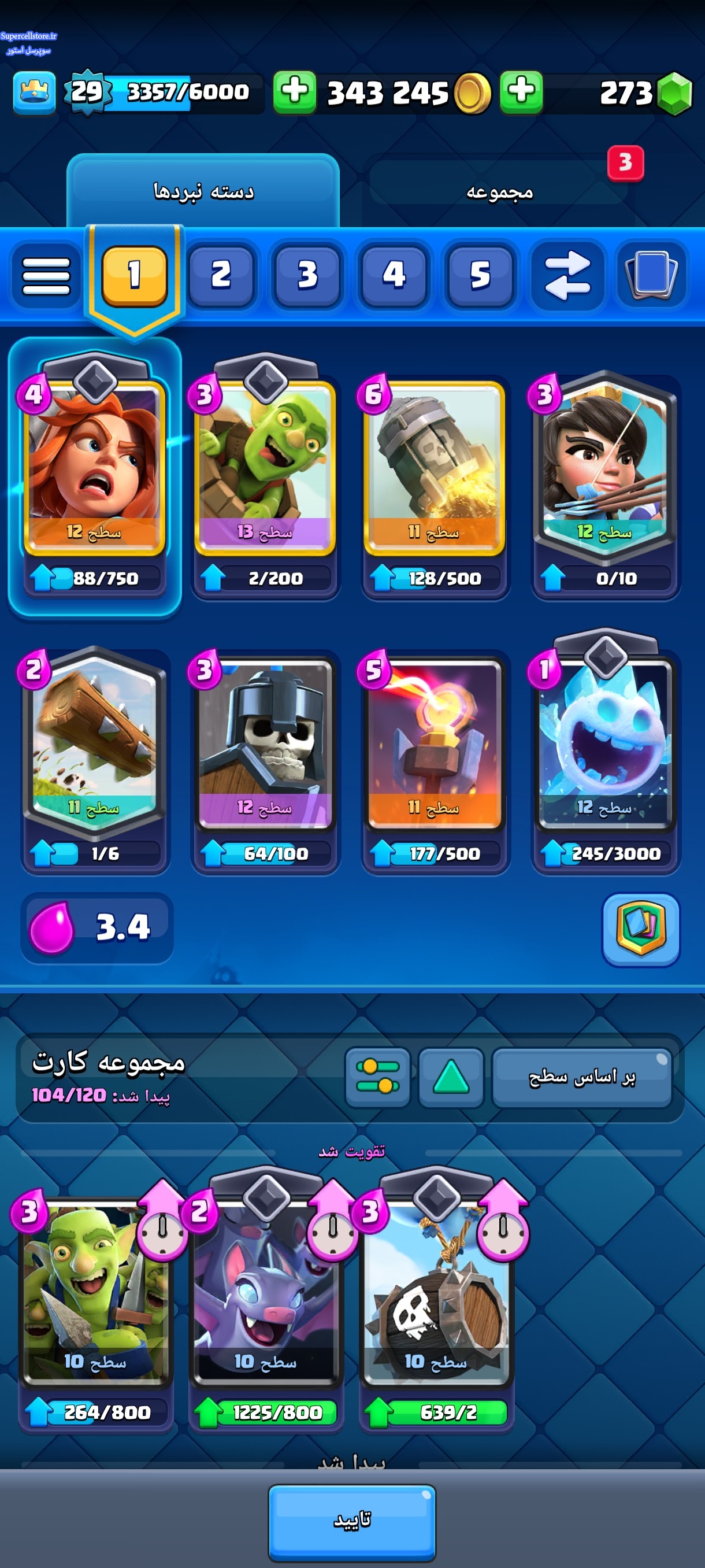Open the crown profile icon

coord(34,93)
